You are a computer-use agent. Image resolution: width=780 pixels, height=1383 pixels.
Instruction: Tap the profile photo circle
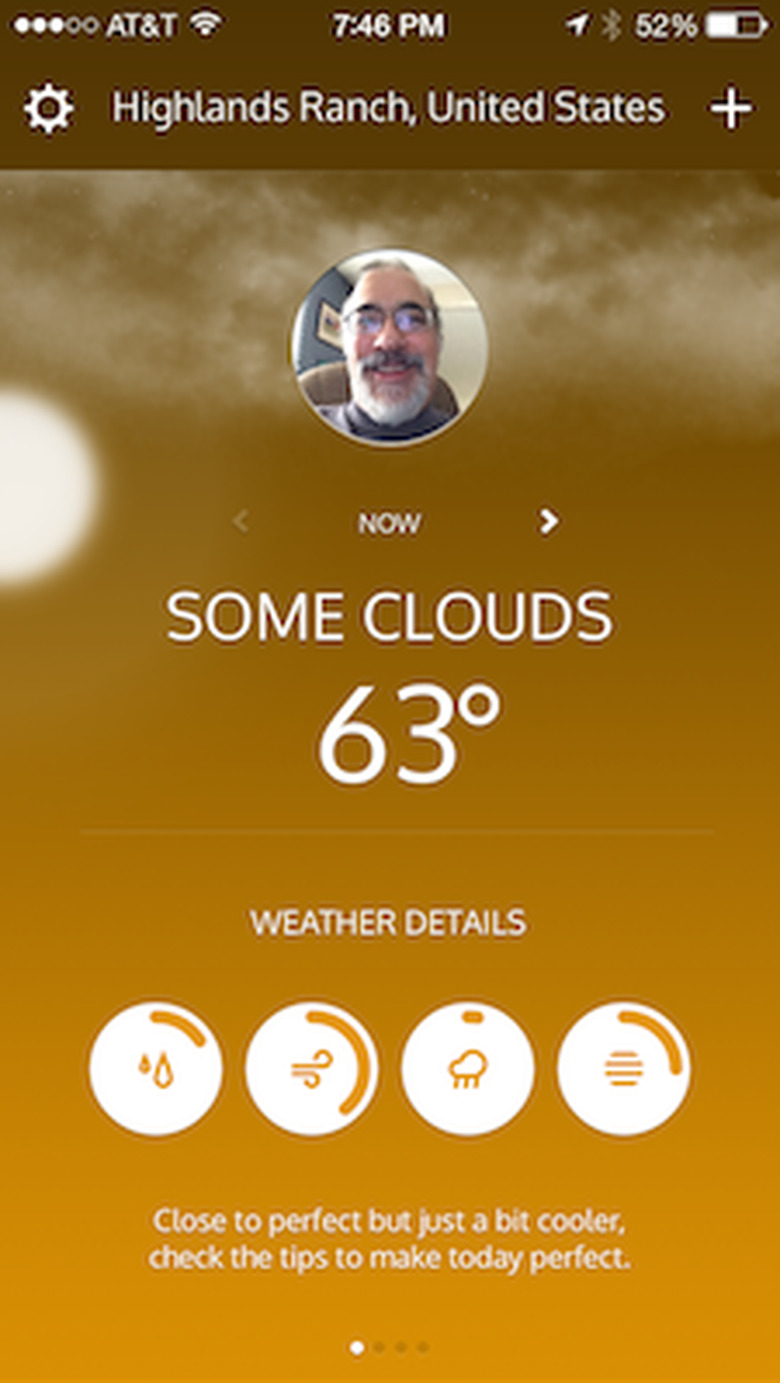pyautogui.click(x=390, y=346)
